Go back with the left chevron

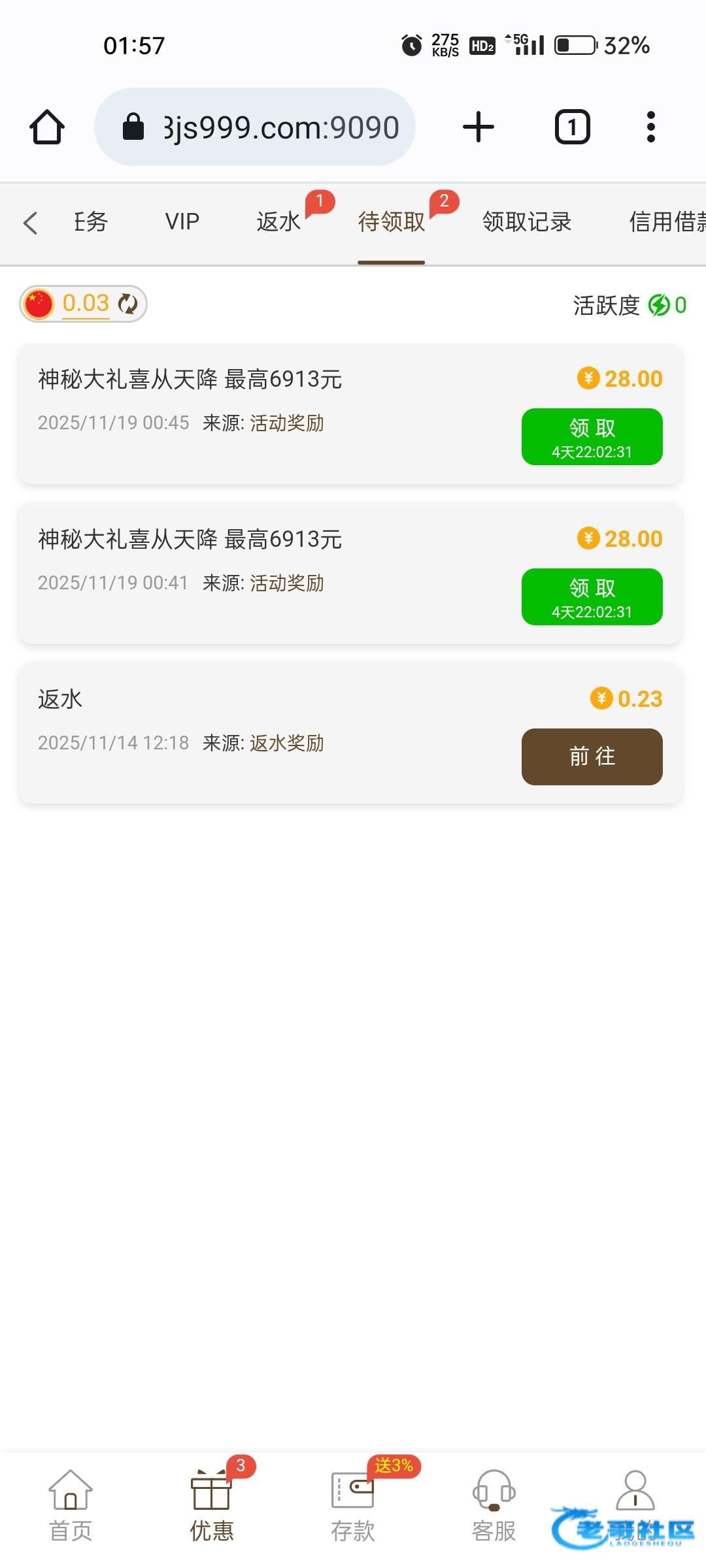pos(30,222)
